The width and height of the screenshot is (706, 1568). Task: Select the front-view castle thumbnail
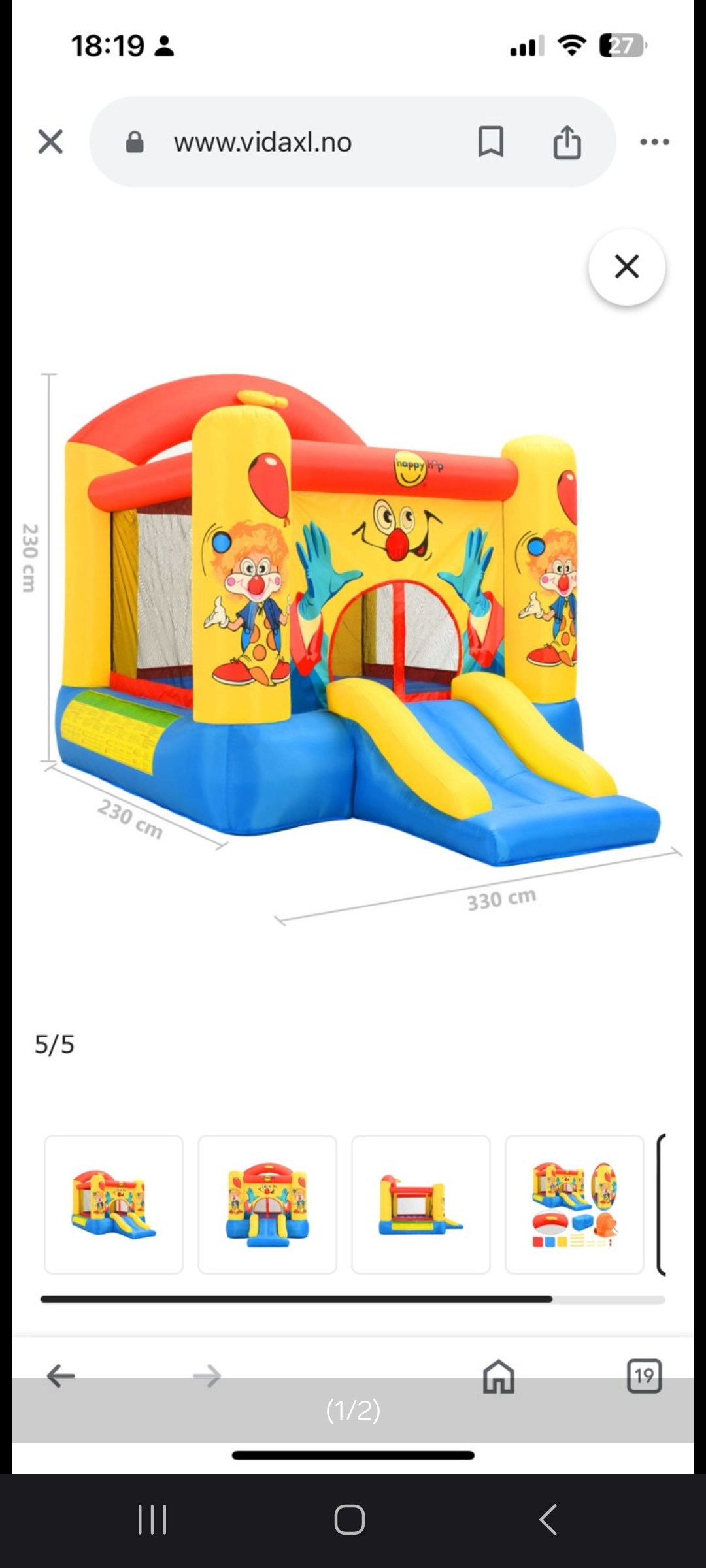coord(267,1204)
